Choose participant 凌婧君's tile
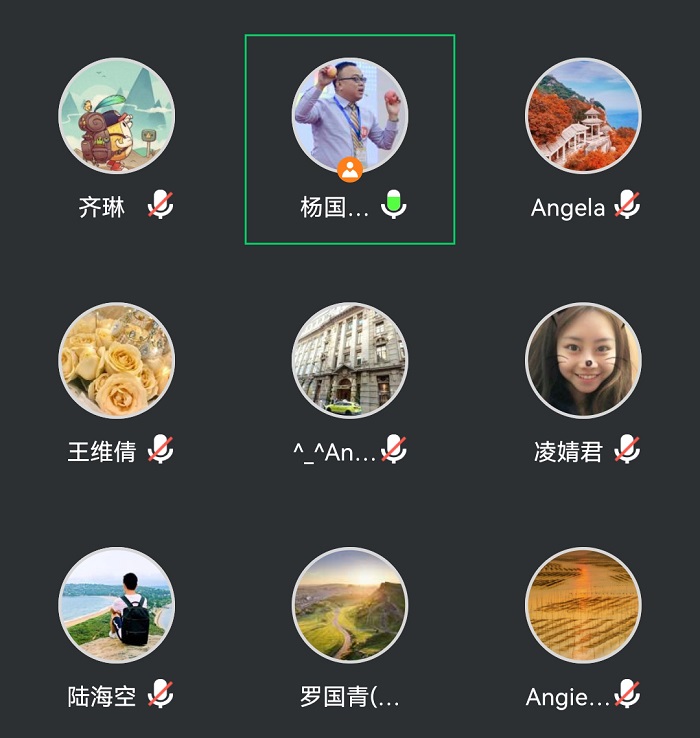This screenshot has width=700, height=738. tap(583, 360)
